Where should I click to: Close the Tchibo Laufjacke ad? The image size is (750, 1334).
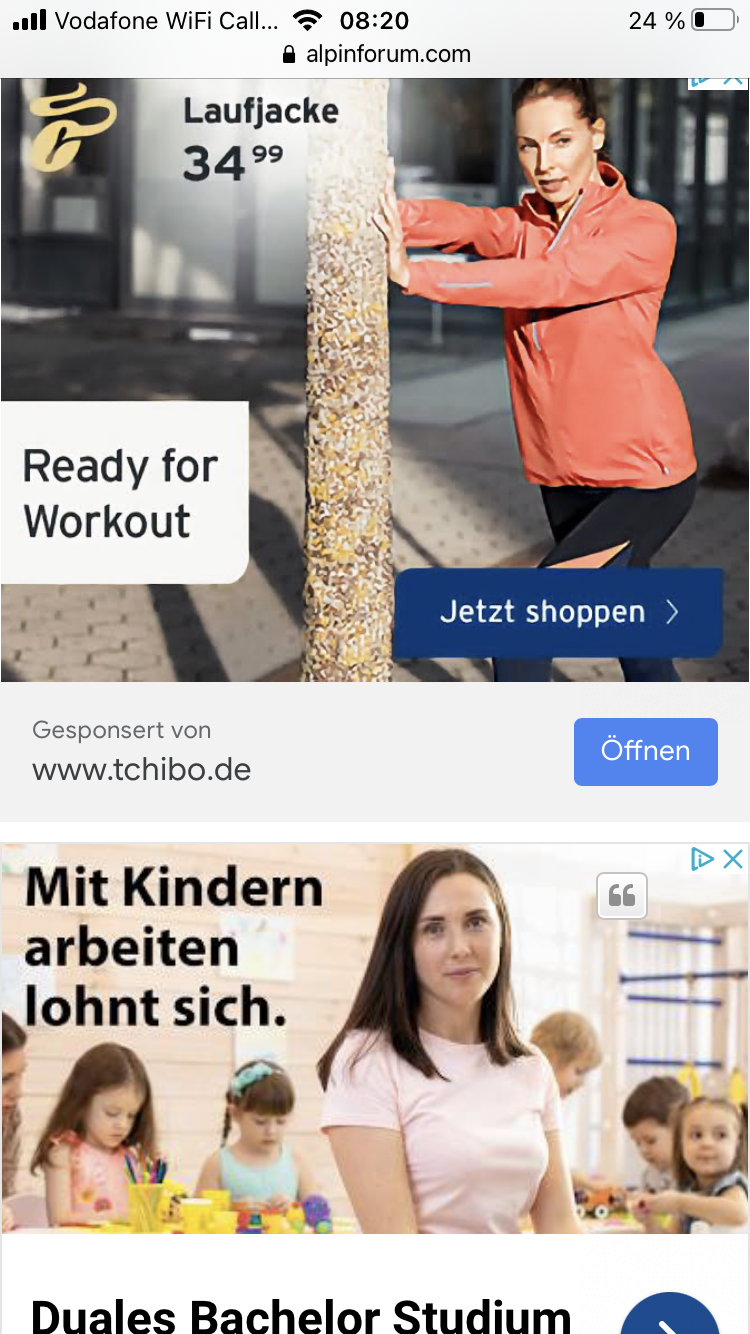click(733, 81)
